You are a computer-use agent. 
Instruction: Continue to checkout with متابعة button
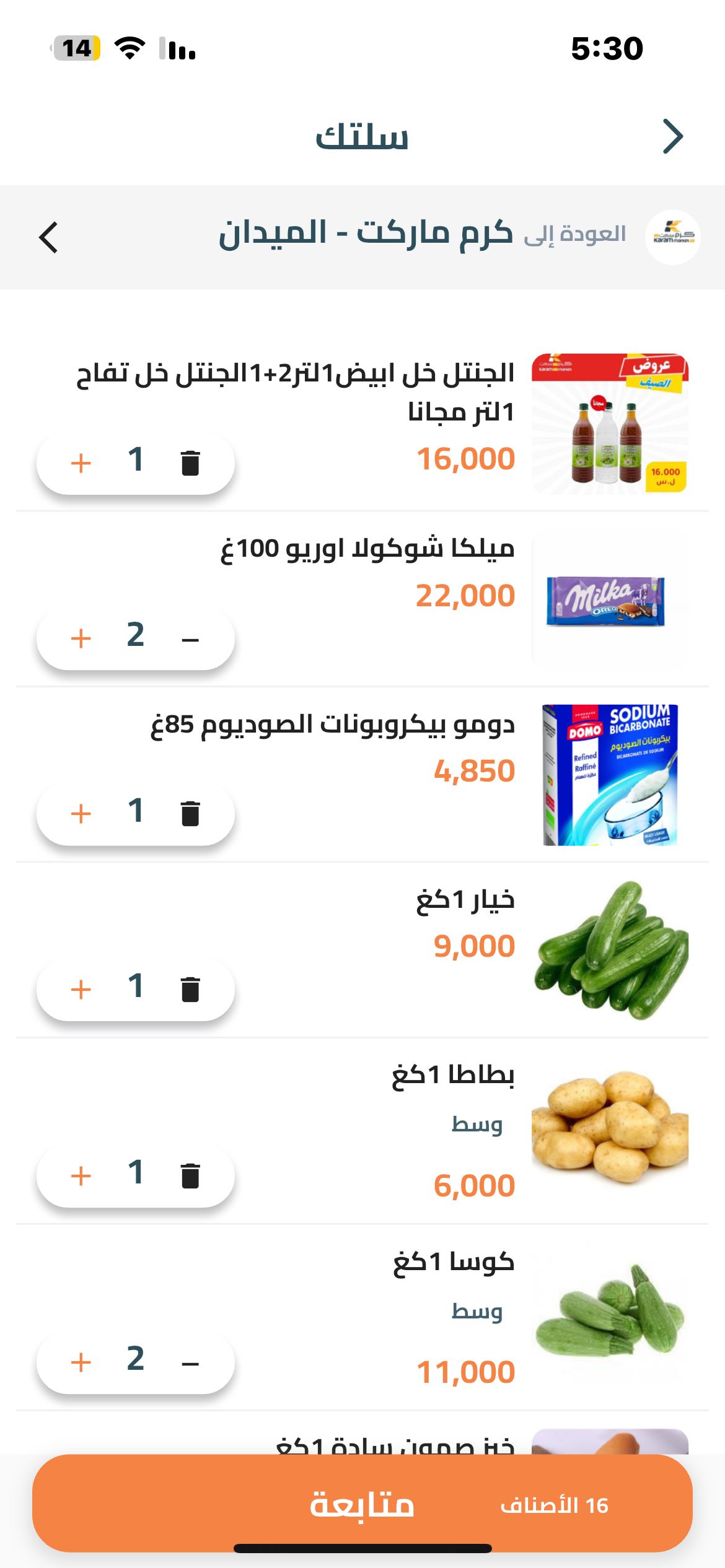362,1504
